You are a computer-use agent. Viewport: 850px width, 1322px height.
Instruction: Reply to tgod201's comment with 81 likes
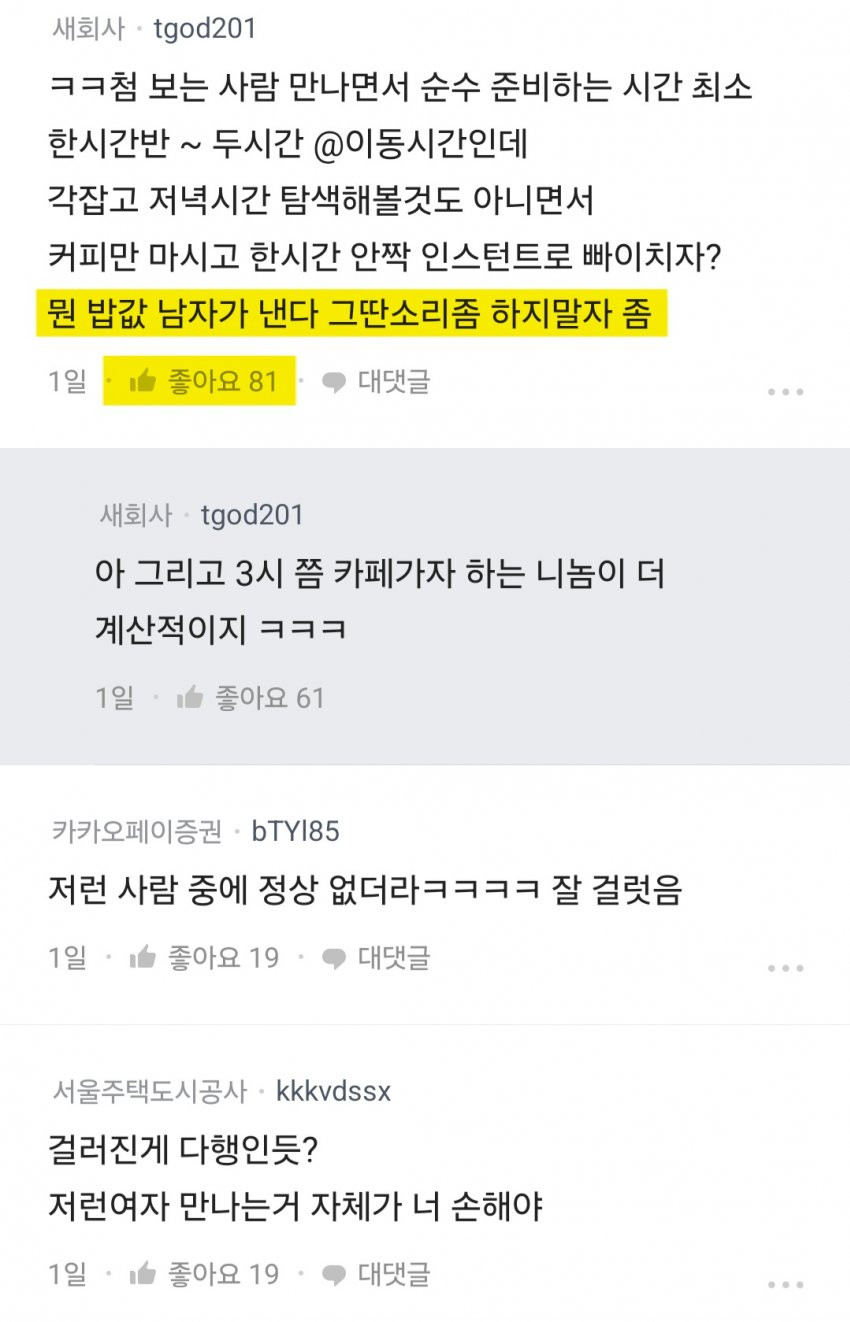coord(377,381)
